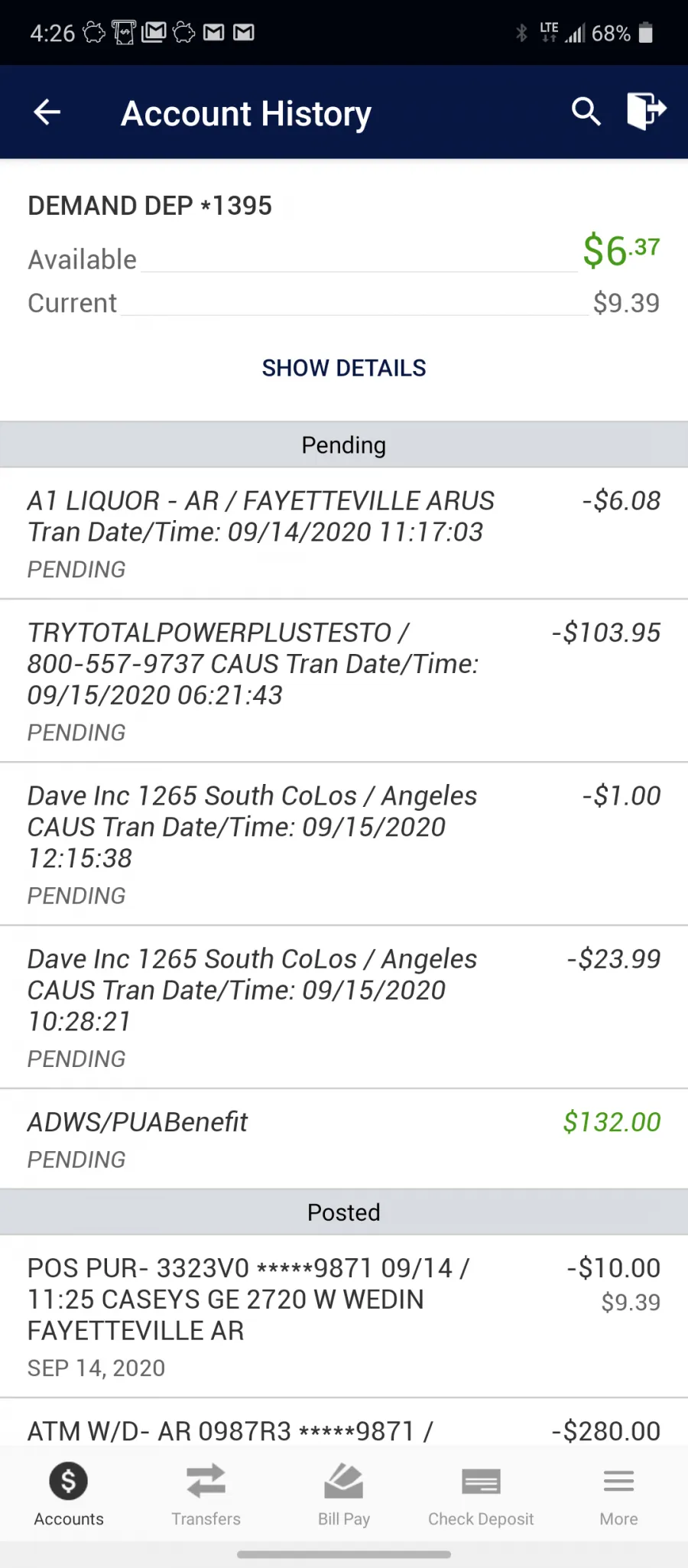Tap the log out icon
Viewport: 688px width, 1568px height.
click(646, 112)
